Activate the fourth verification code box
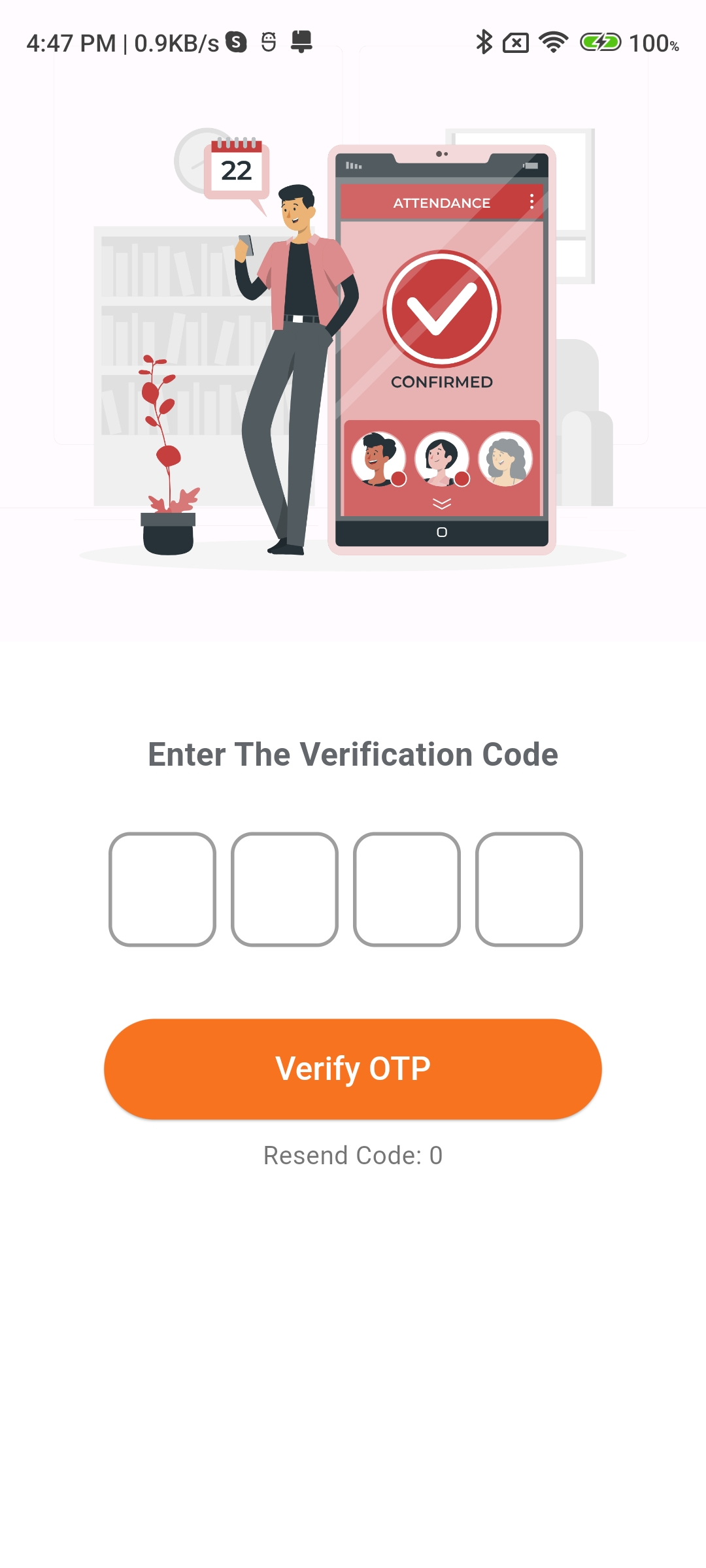 point(529,889)
